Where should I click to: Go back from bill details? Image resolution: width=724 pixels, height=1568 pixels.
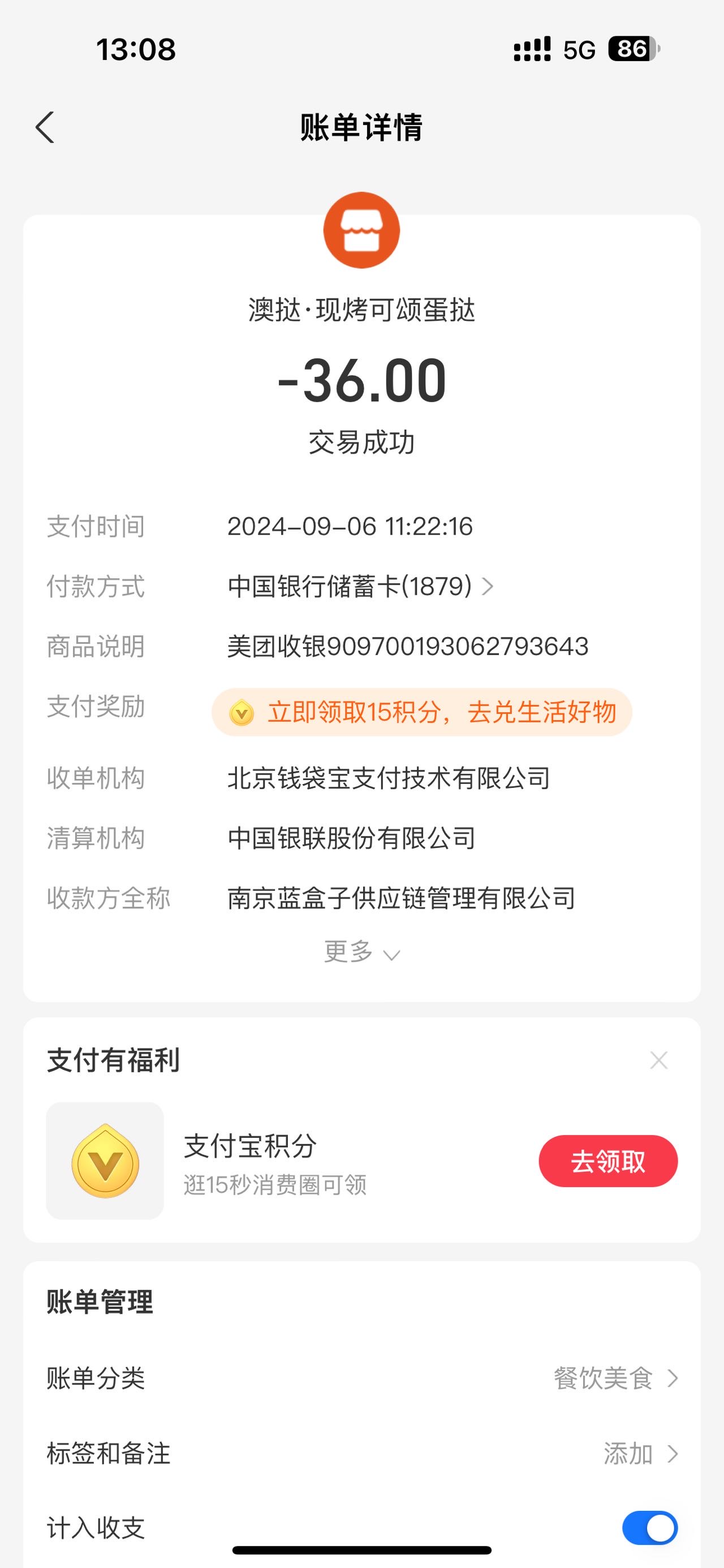click(x=45, y=127)
